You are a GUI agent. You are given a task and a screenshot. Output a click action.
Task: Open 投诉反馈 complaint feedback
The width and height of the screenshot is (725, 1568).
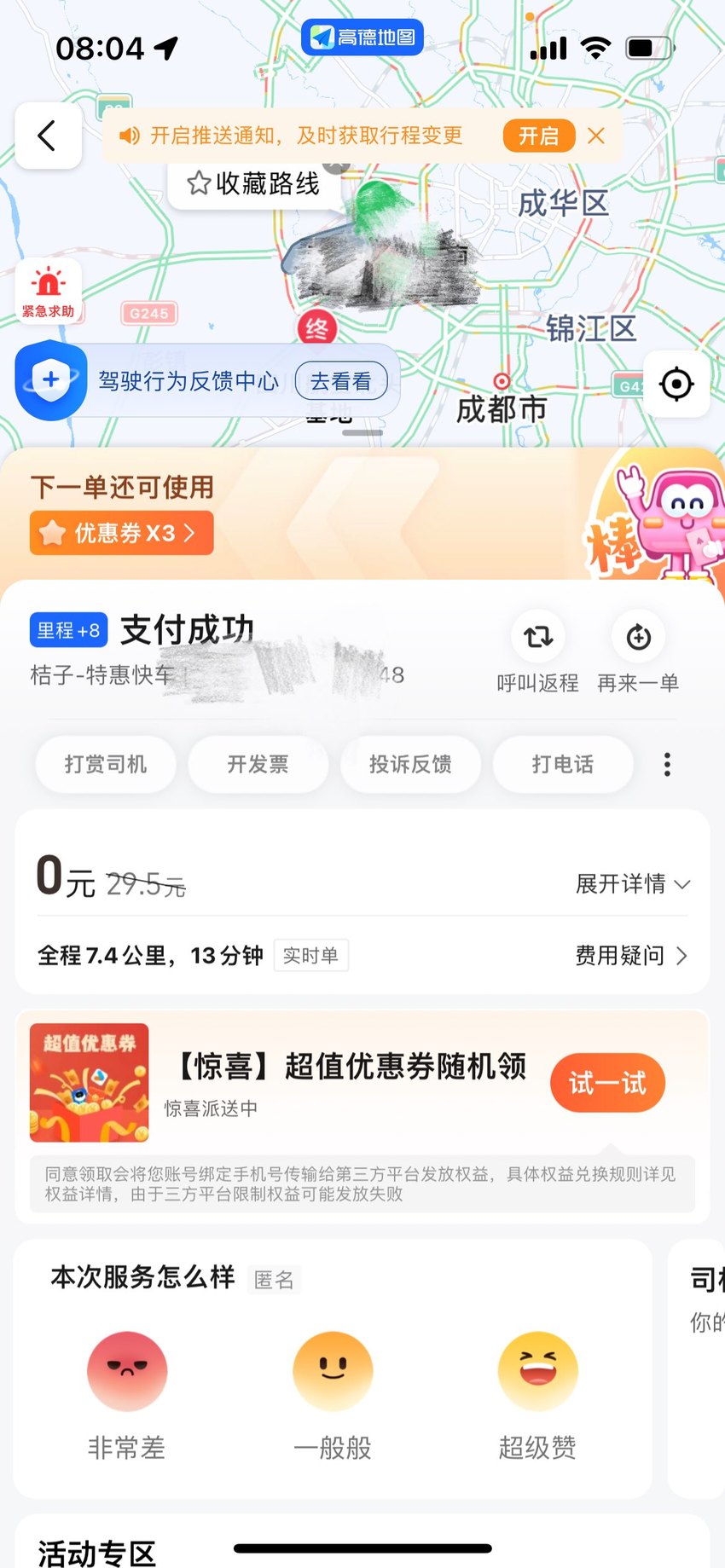click(410, 764)
